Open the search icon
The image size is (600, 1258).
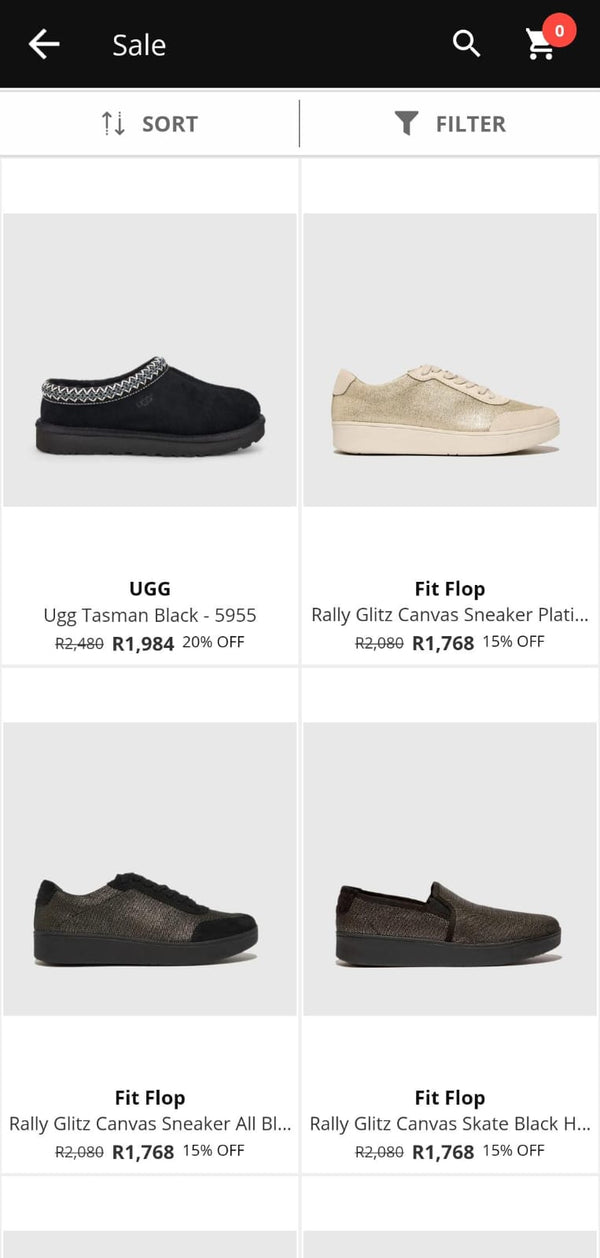coord(466,44)
